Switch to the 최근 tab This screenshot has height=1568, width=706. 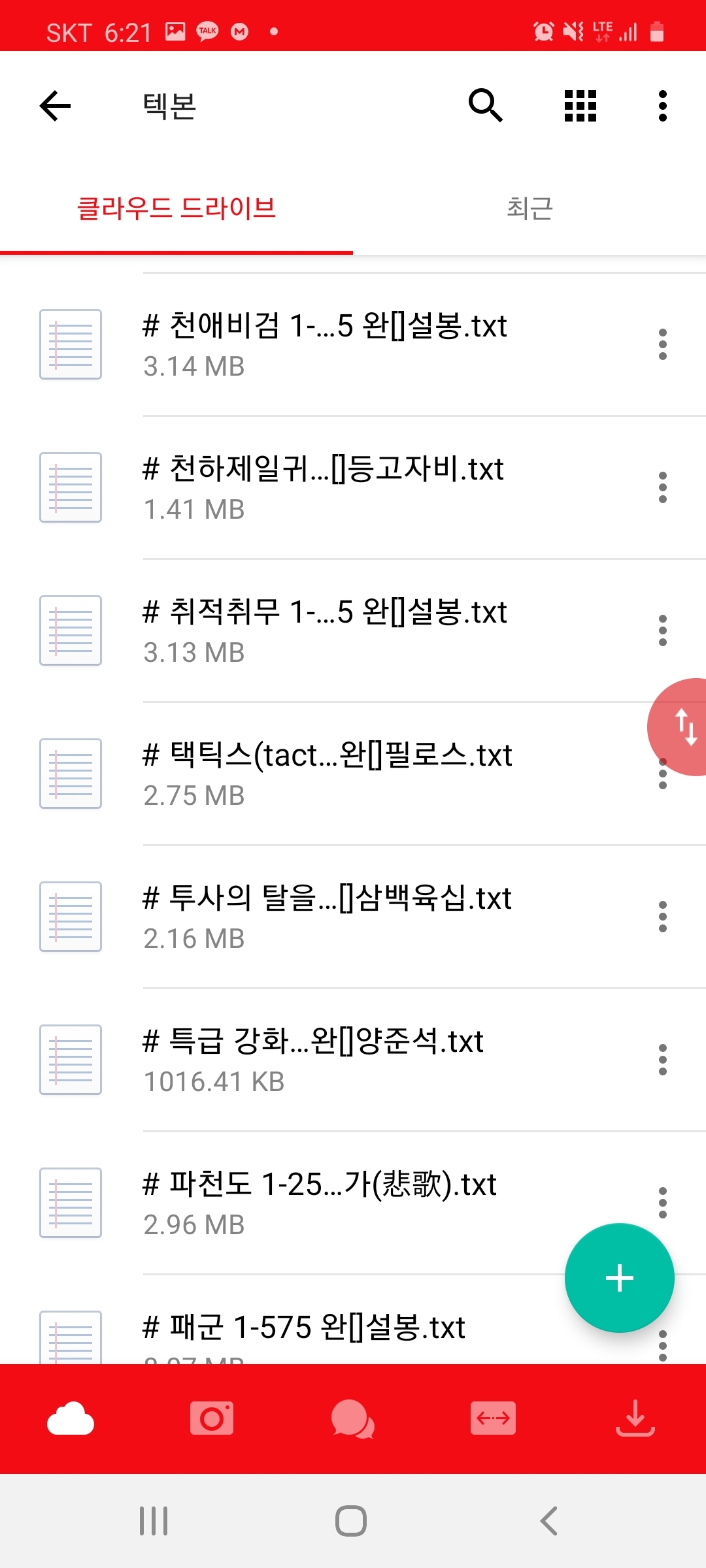[x=529, y=209]
